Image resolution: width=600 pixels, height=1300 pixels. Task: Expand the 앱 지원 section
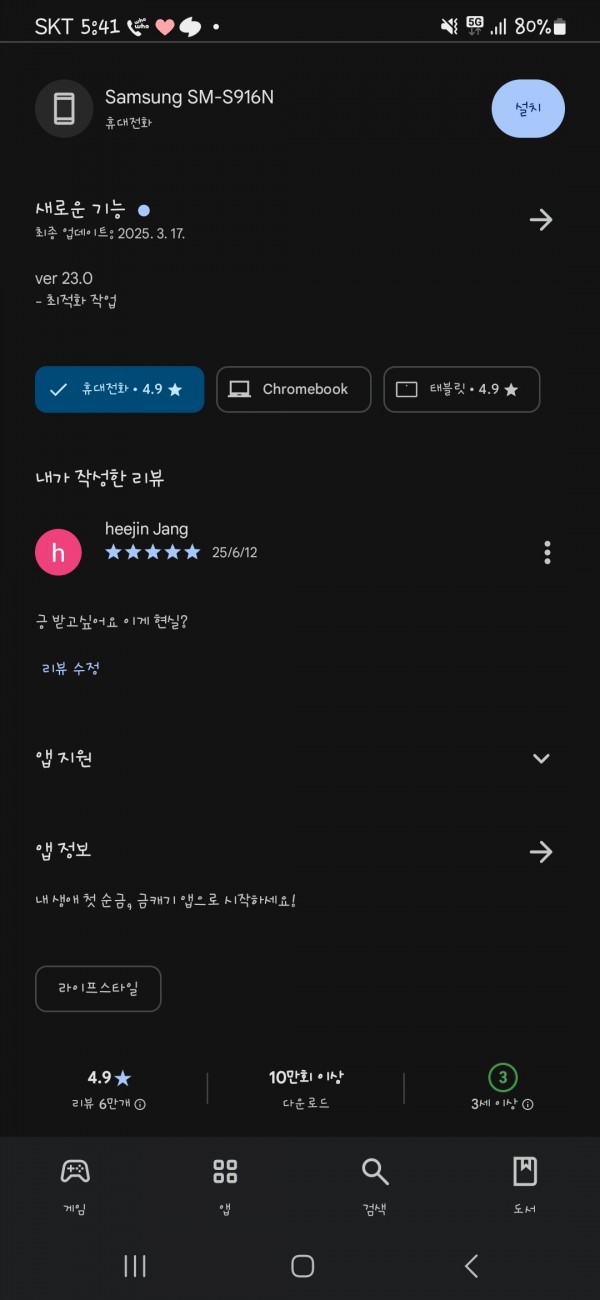click(x=541, y=758)
